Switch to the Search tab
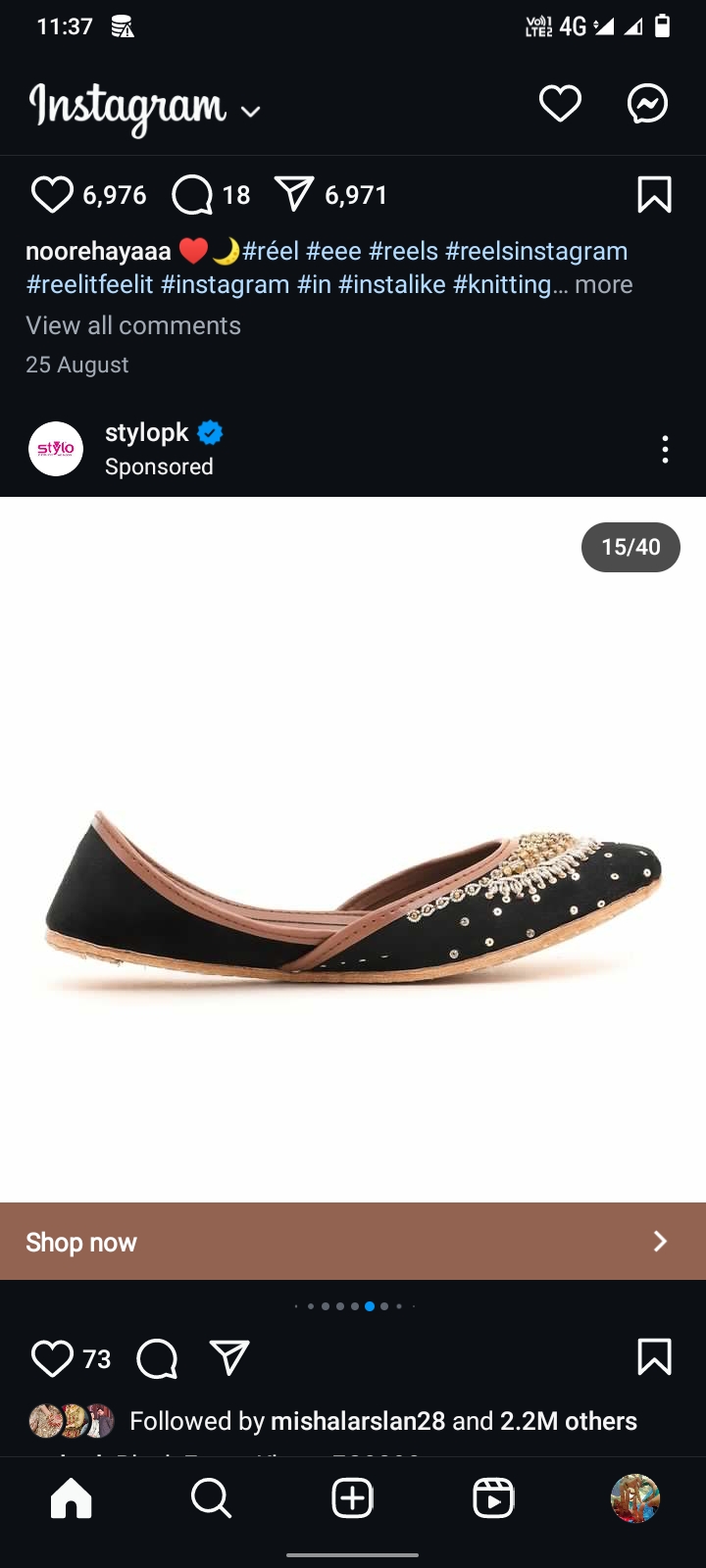The height and width of the screenshot is (1568, 706). tap(211, 1498)
